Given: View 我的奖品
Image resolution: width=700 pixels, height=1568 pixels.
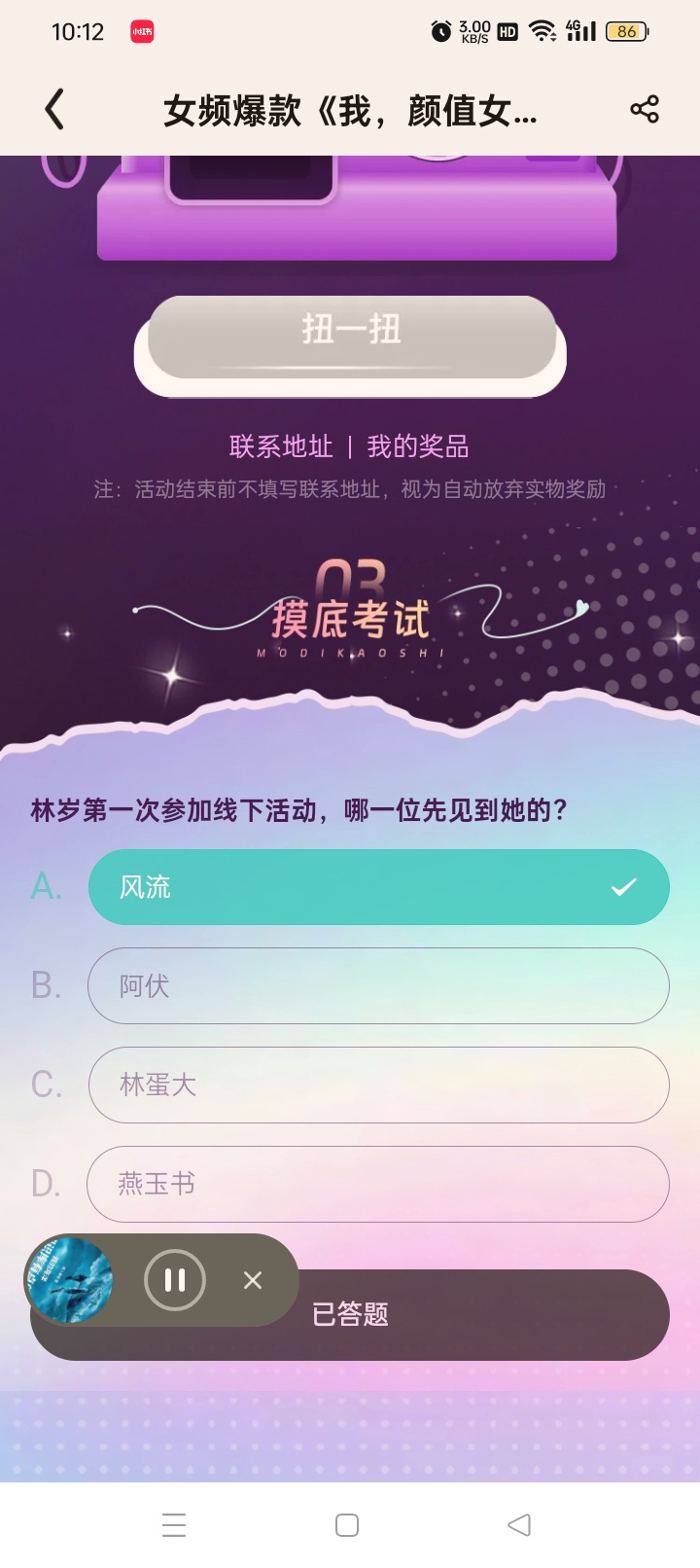Looking at the screenshot, I should pos(418,446).
